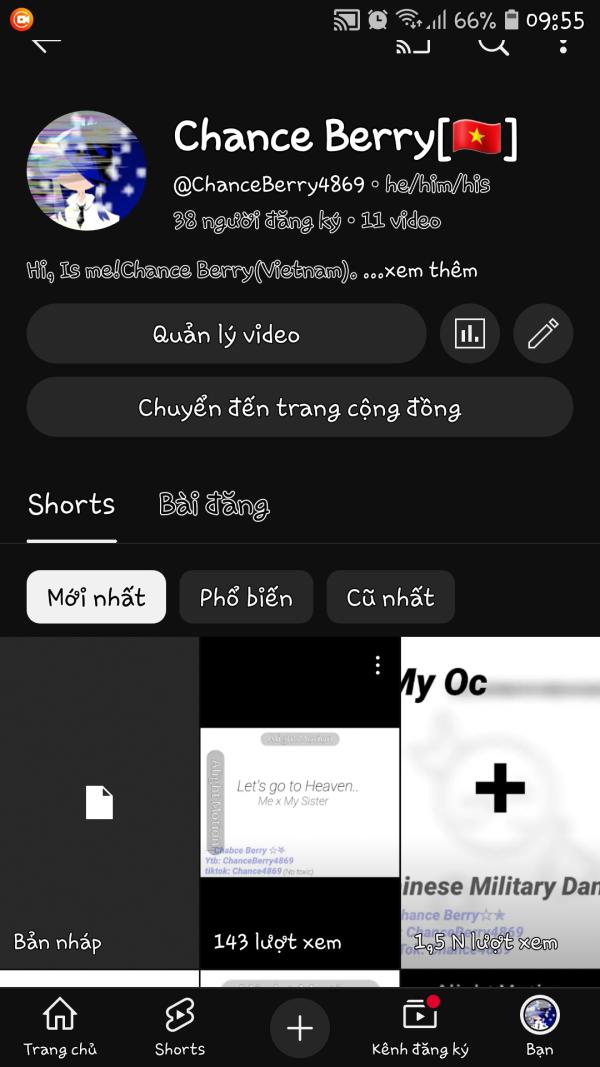Sort by Mới nhất chip
Image resolution: width=600 pixels, height=1067 pixels.
[x=96, y=598]
